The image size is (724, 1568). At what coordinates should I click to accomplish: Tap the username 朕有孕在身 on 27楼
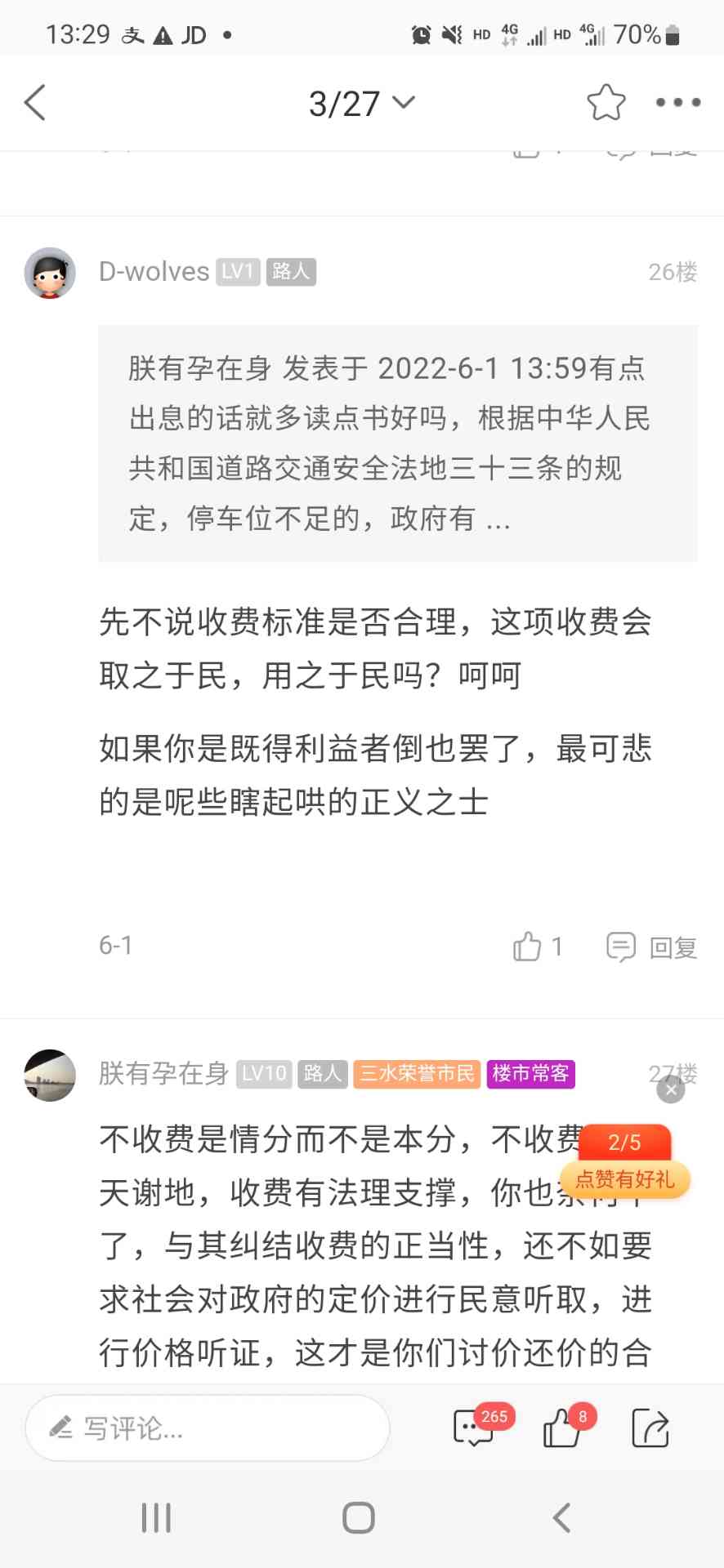click(x=163, y=1073)
